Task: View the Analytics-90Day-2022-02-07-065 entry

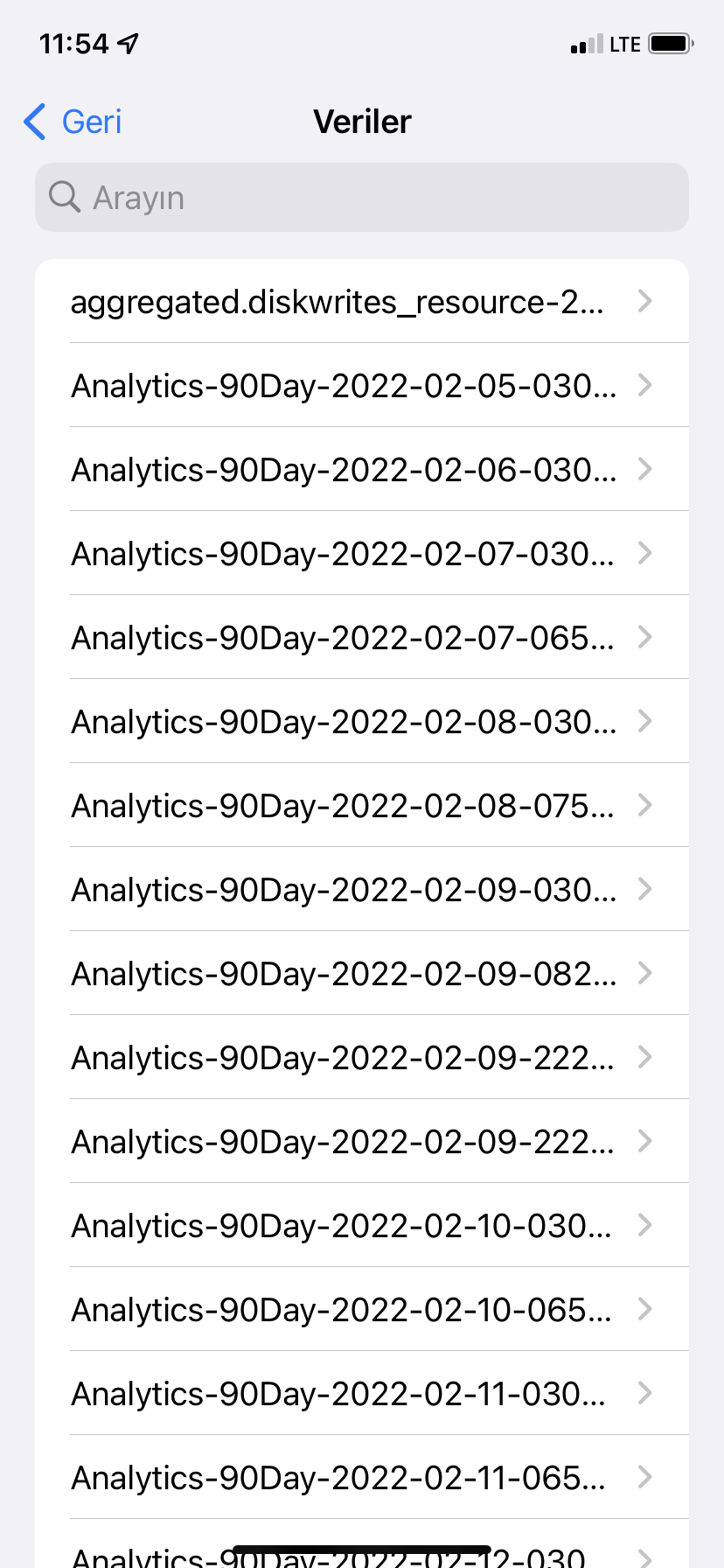Action: coord(362,637)
